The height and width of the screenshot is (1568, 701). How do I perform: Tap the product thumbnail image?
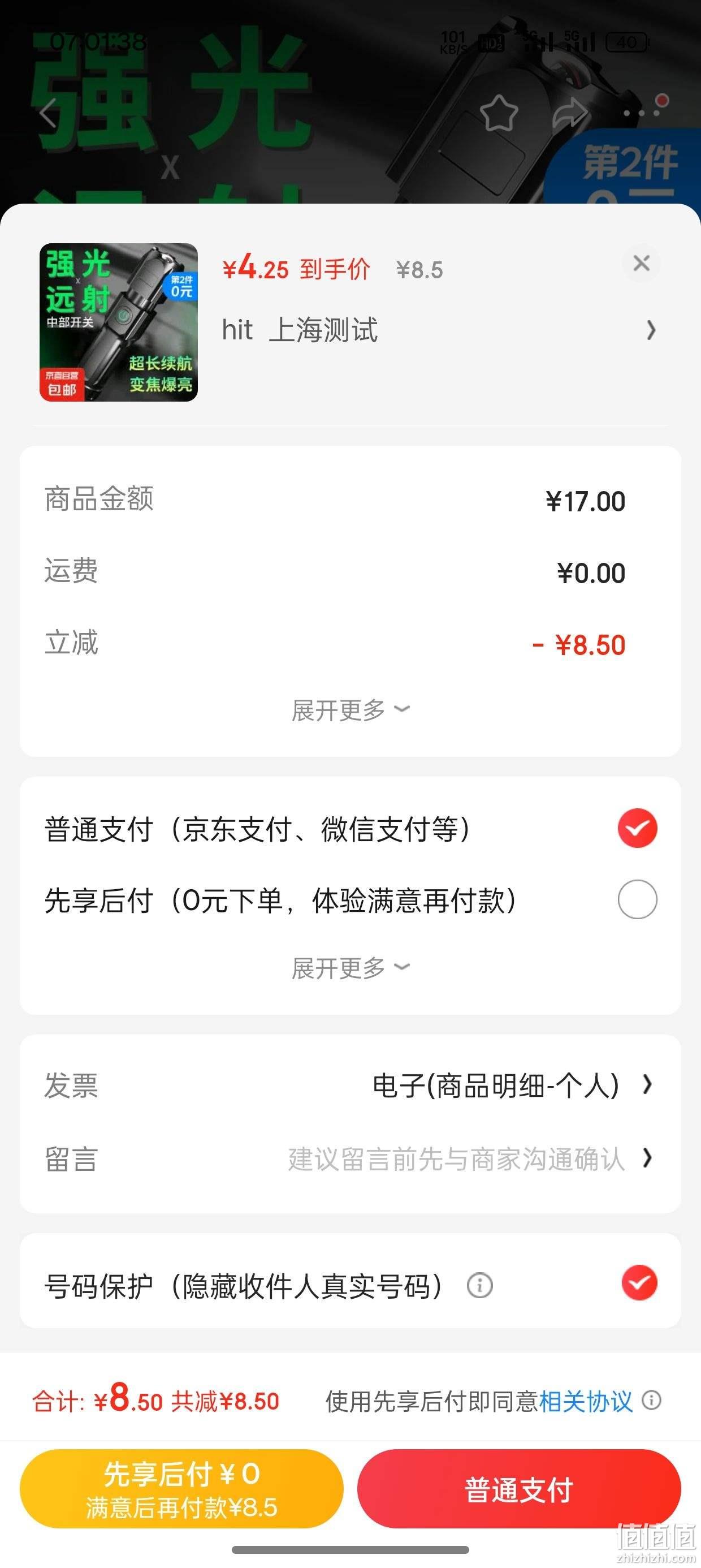pos(119,322)
